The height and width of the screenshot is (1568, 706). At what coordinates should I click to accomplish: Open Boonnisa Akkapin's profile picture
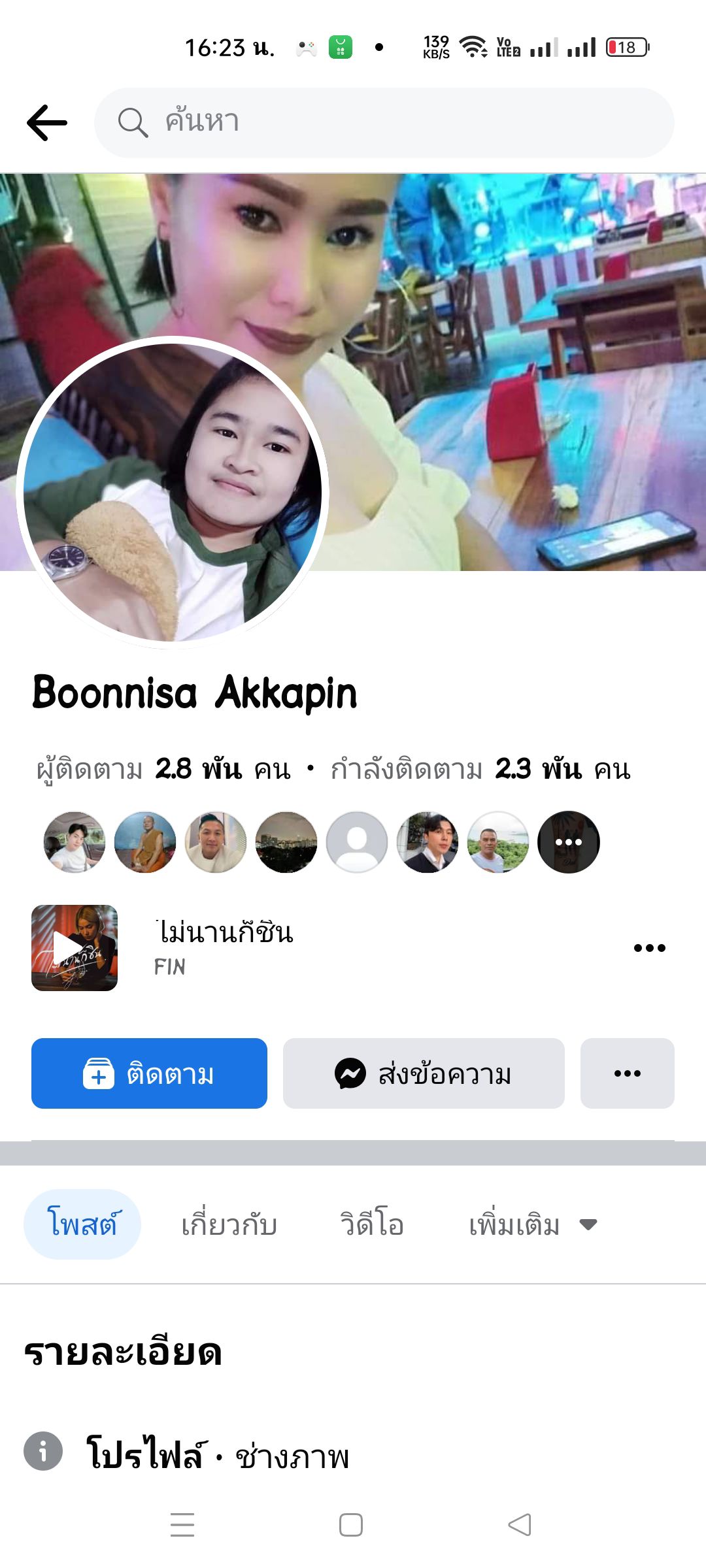point(173,493)
